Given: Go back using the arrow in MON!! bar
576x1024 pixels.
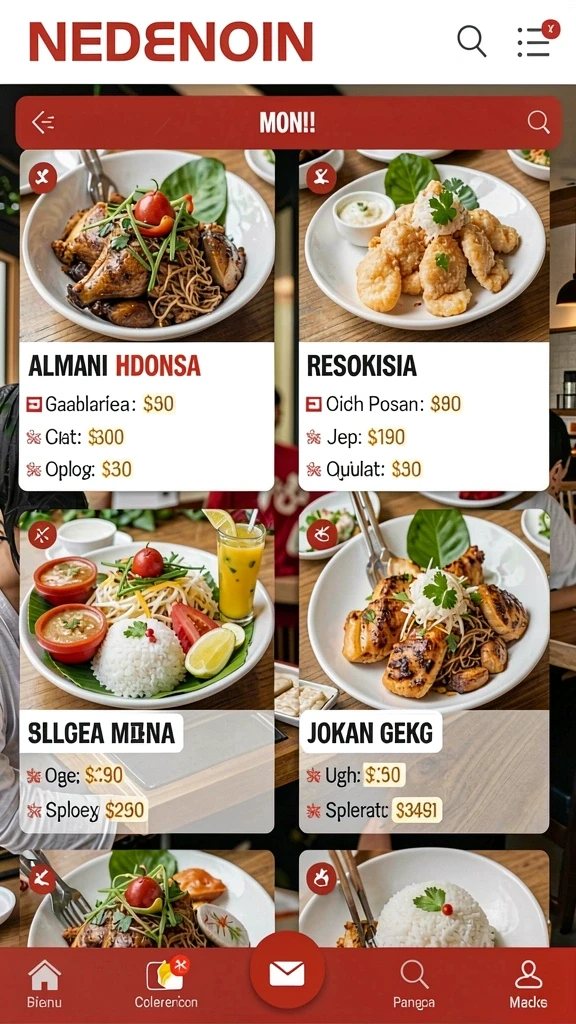Looking at the screenshot, I should pyautogui.click(x=43, y=122).
